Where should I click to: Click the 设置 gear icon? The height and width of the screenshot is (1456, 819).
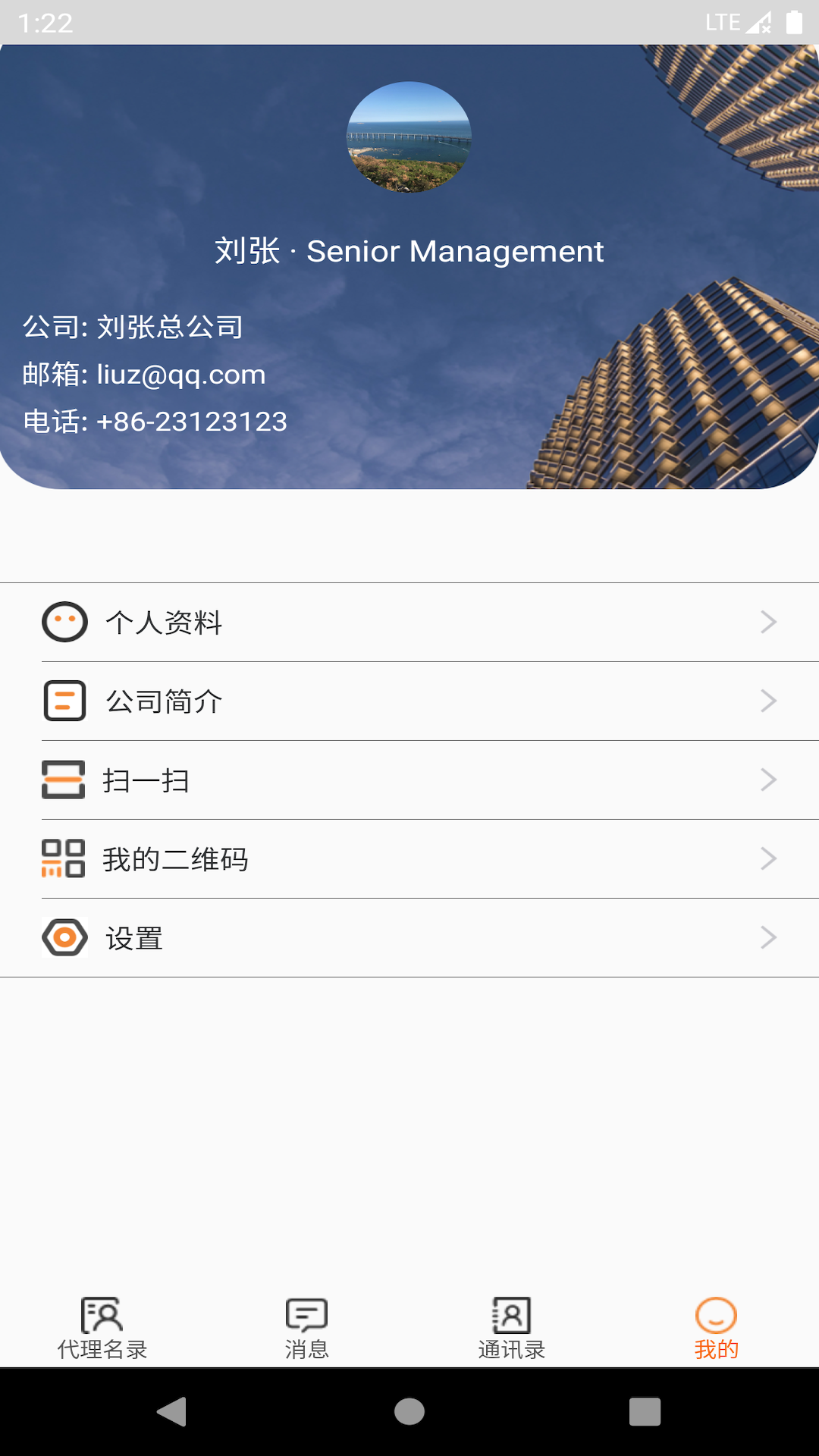coord(64,937)
